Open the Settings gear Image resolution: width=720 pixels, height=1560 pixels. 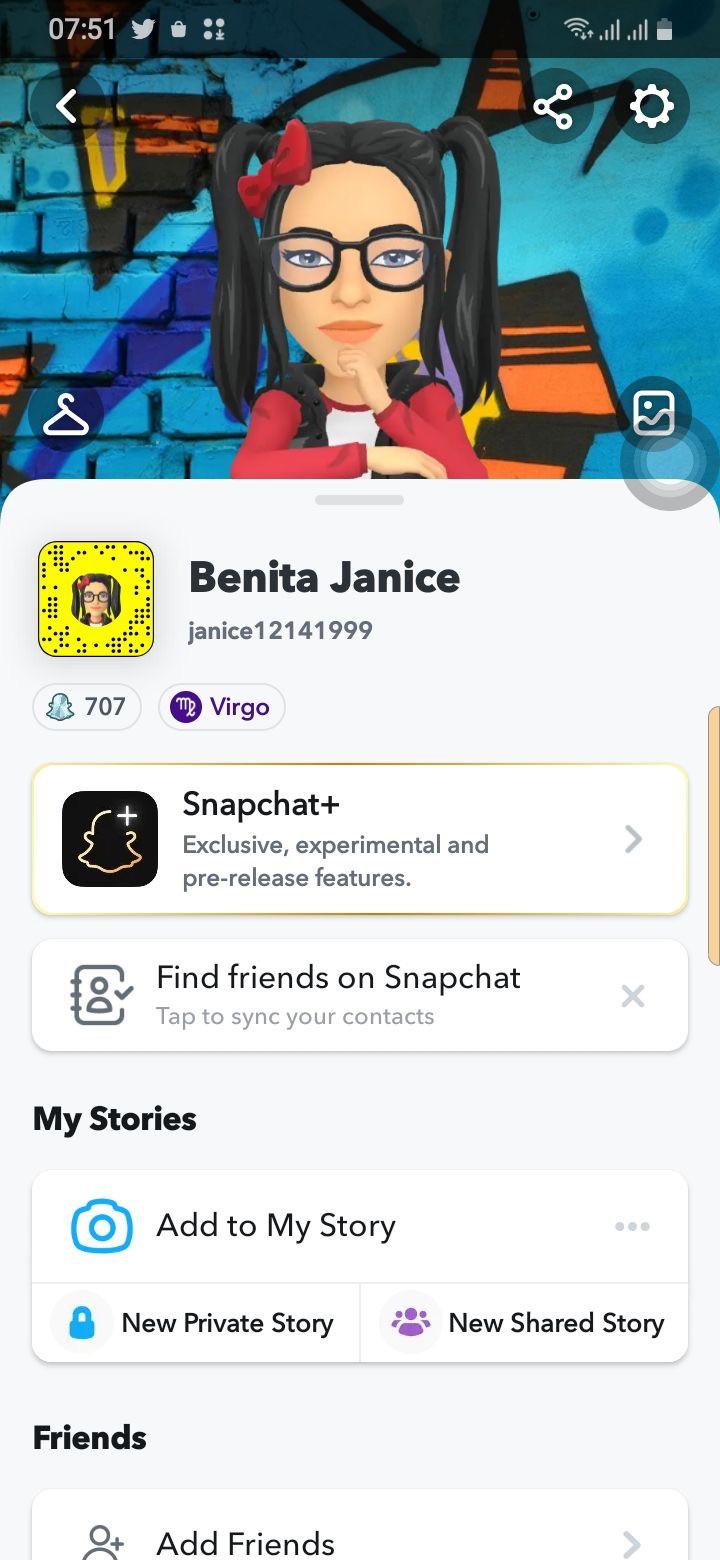[651, 105]
